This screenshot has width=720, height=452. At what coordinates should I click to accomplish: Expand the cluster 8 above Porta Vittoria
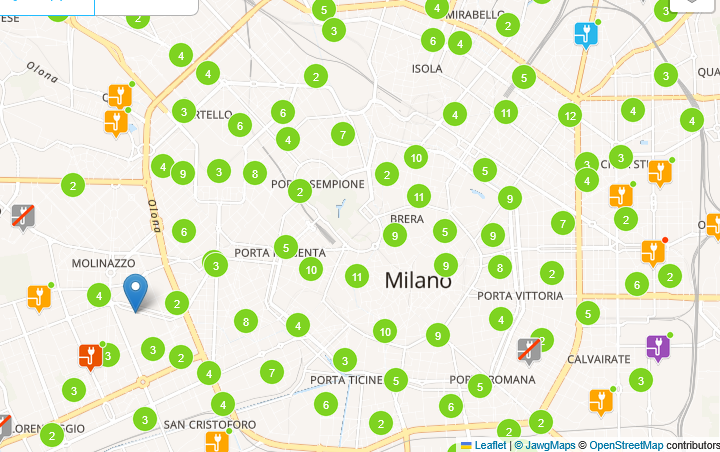tap(499, 267)
